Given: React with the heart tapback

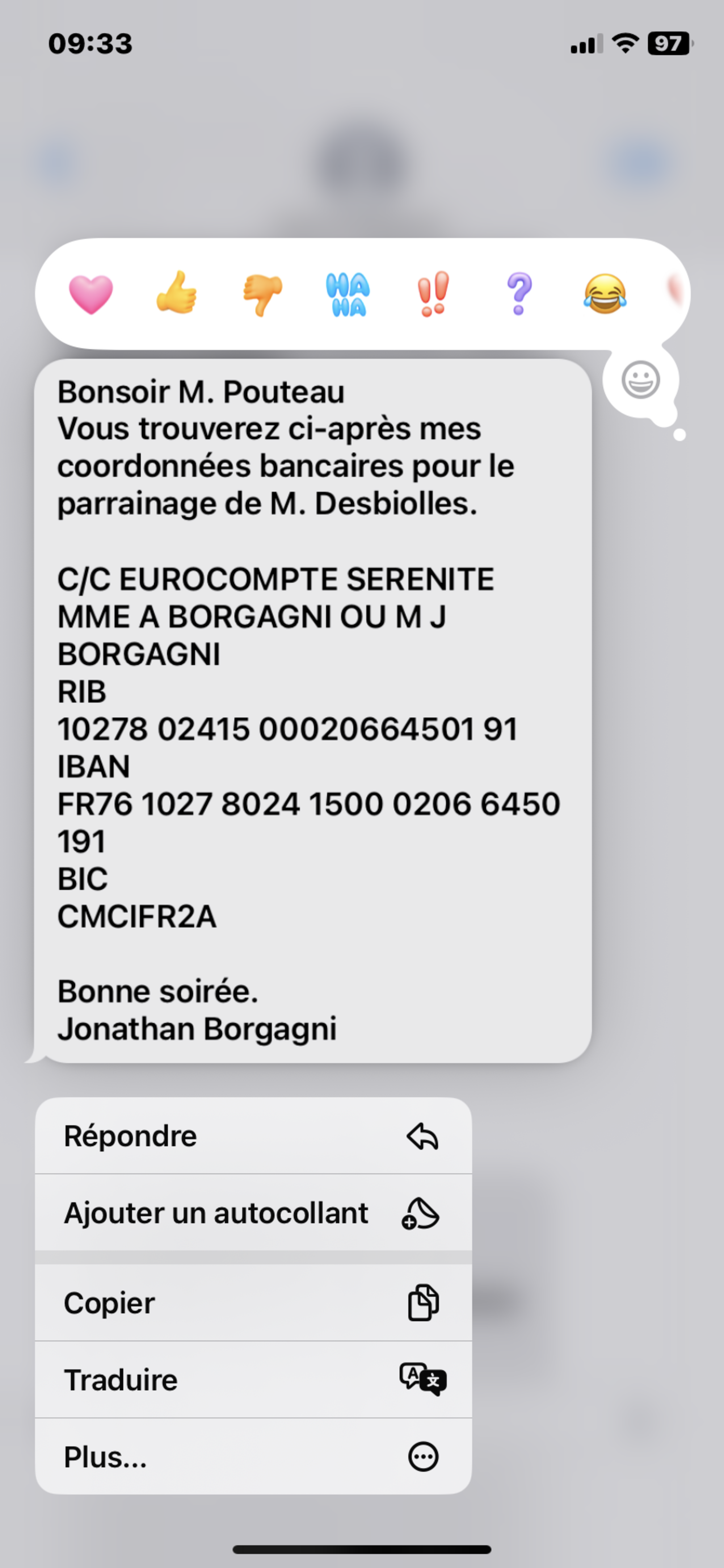Looking at the screenshot, I should point(90,294).
